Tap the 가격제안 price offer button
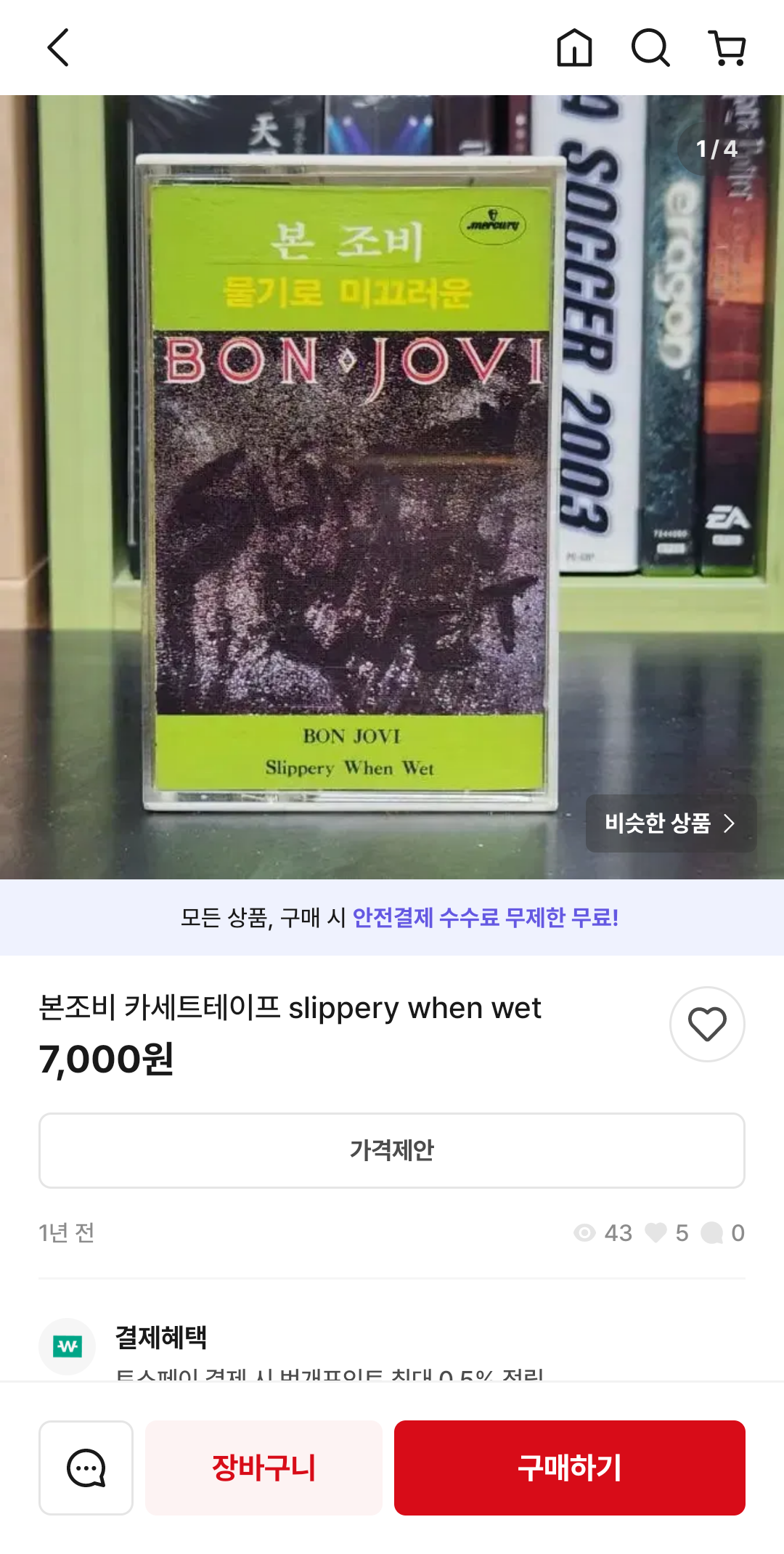The height and width of the screenshot is (1554, 784). [x=392, y=1150]
